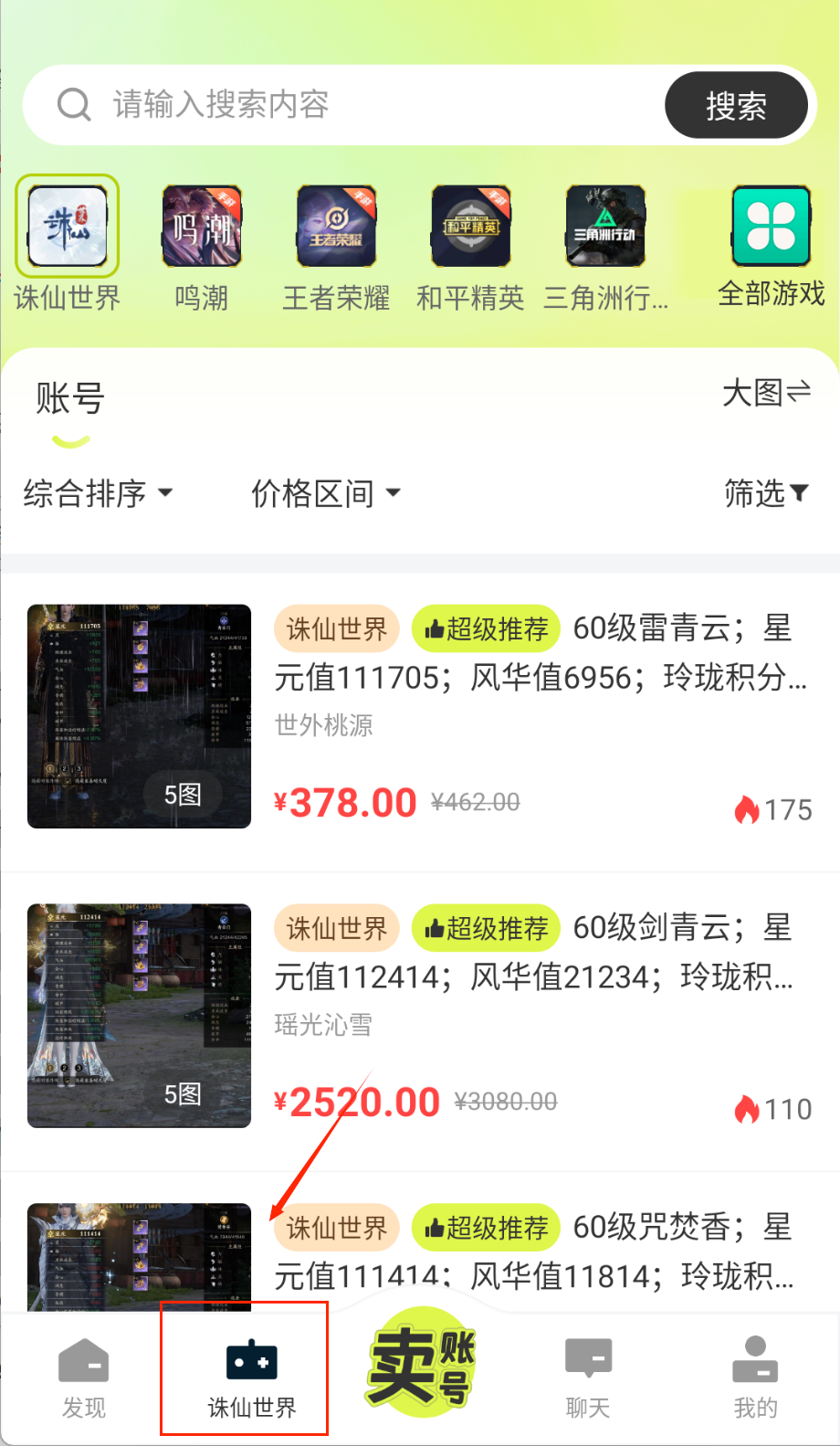Open the 筛选 filter options
The image size is (840, 1446).
766,493
